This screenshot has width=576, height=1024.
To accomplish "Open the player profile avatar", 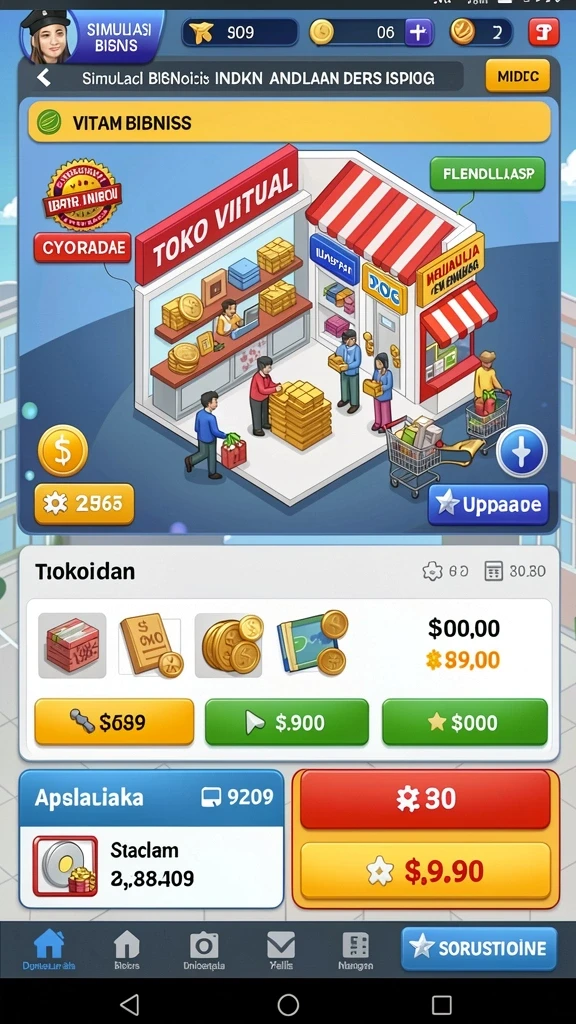I will [x=48, y=36].
